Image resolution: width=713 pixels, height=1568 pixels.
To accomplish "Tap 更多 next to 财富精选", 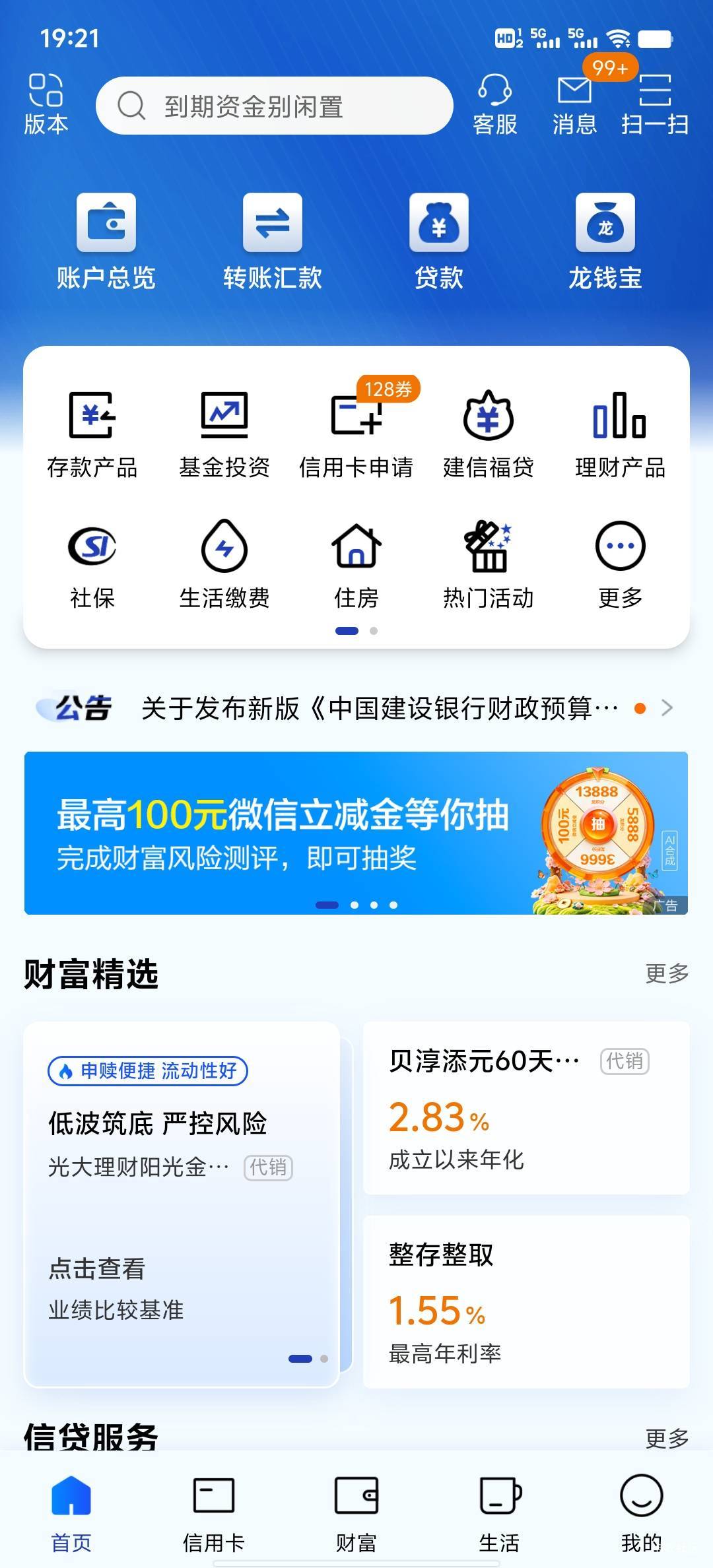I will point(667,973).
